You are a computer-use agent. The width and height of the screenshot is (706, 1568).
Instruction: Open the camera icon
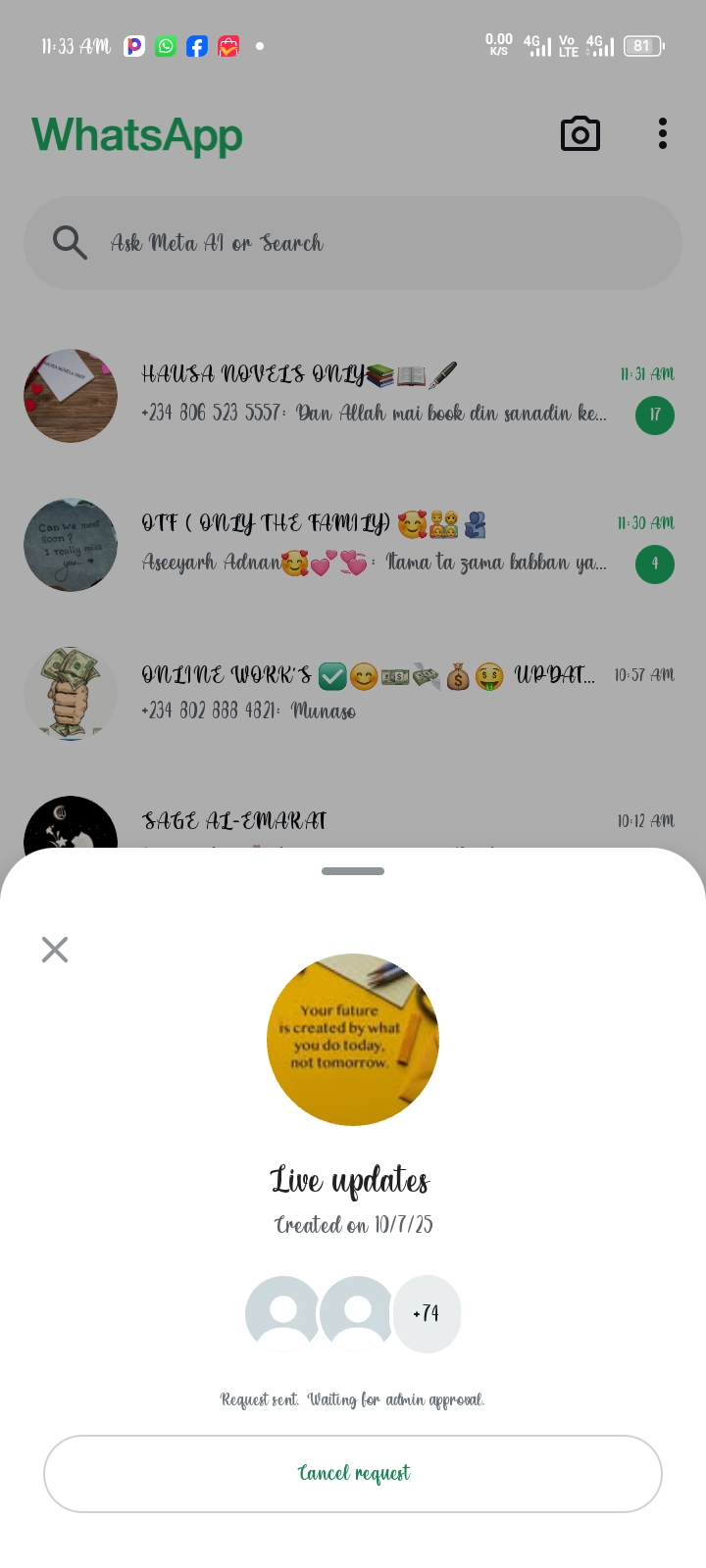click(580, 134)
